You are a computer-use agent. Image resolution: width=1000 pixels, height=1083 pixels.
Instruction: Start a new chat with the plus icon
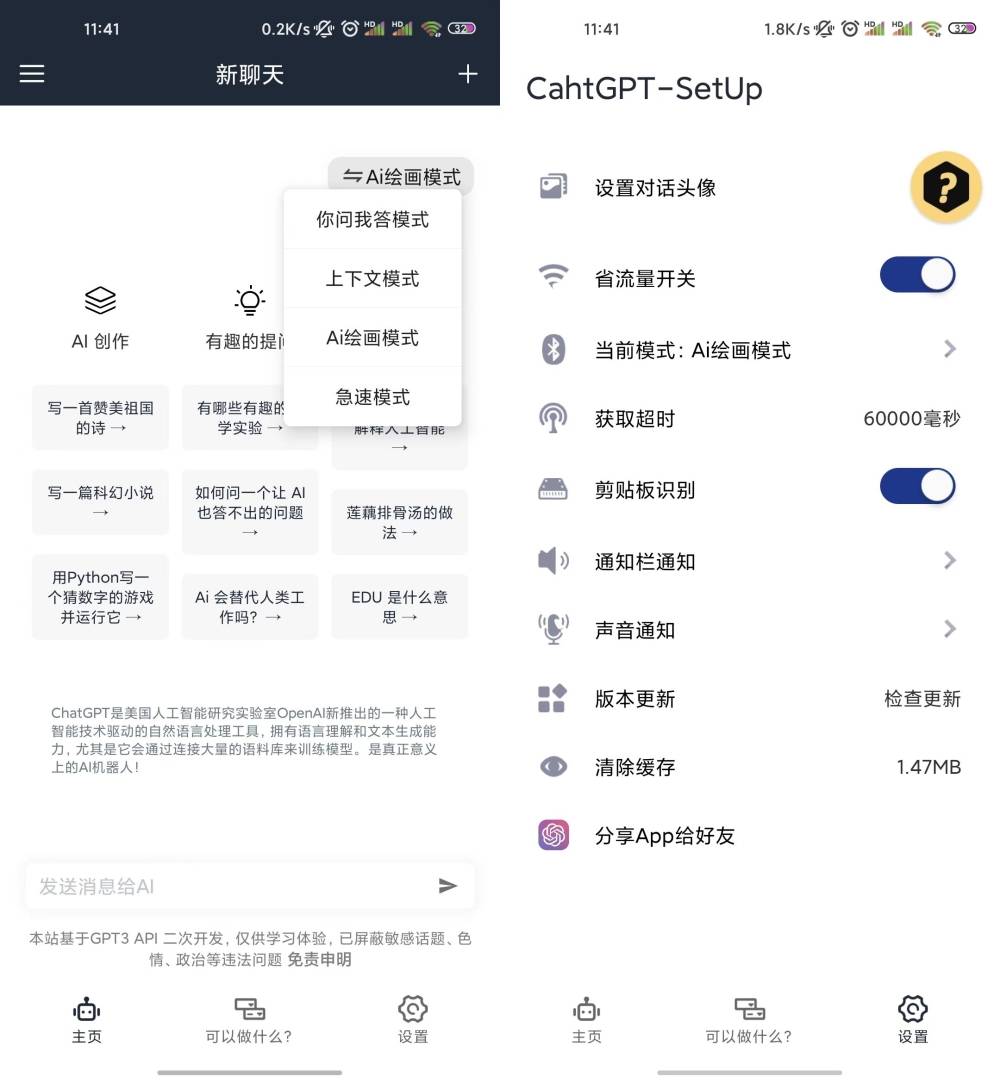468,74
